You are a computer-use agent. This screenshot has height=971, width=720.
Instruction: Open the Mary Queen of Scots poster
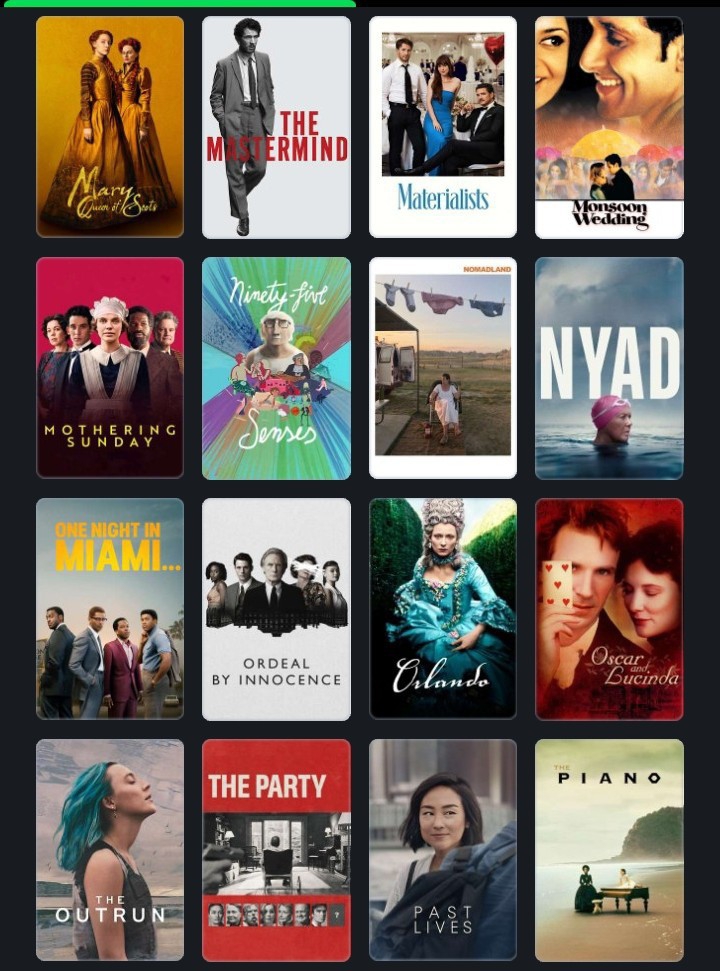[x=110, y=127]
